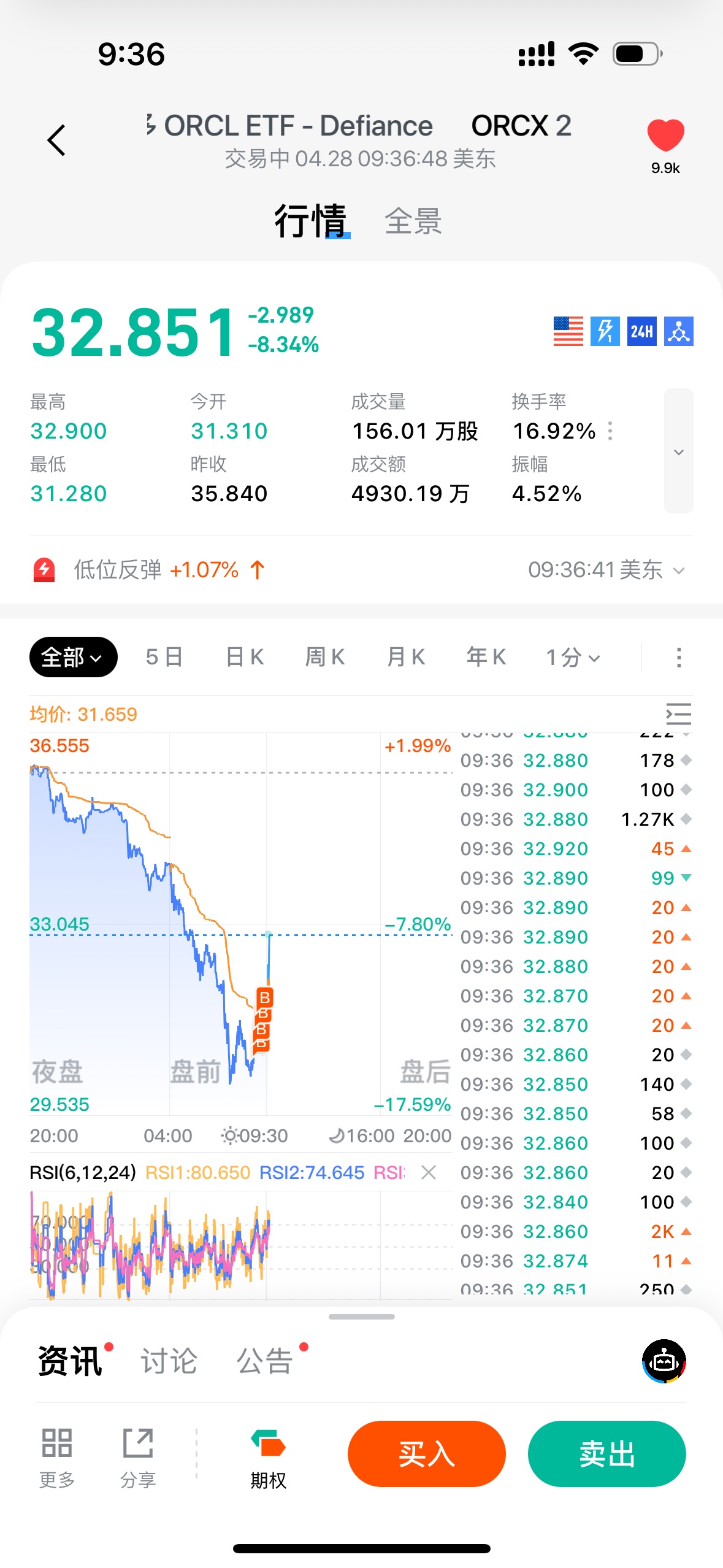The height and width of the screenshot is (1568, 723).
Task: Close the RSI indicator panel
Action: point(429,1172)
